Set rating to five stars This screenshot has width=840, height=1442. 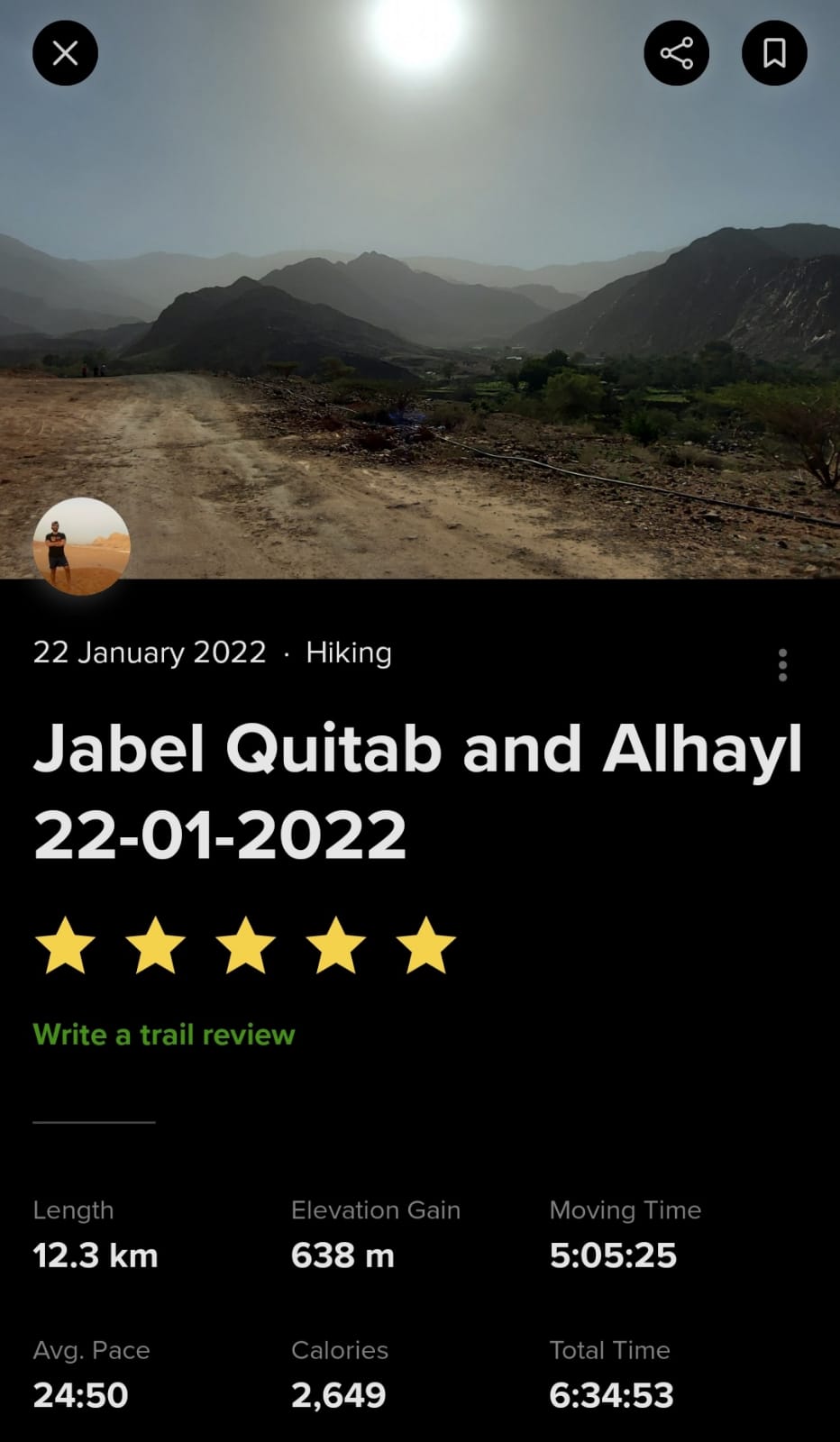point(425,945)
